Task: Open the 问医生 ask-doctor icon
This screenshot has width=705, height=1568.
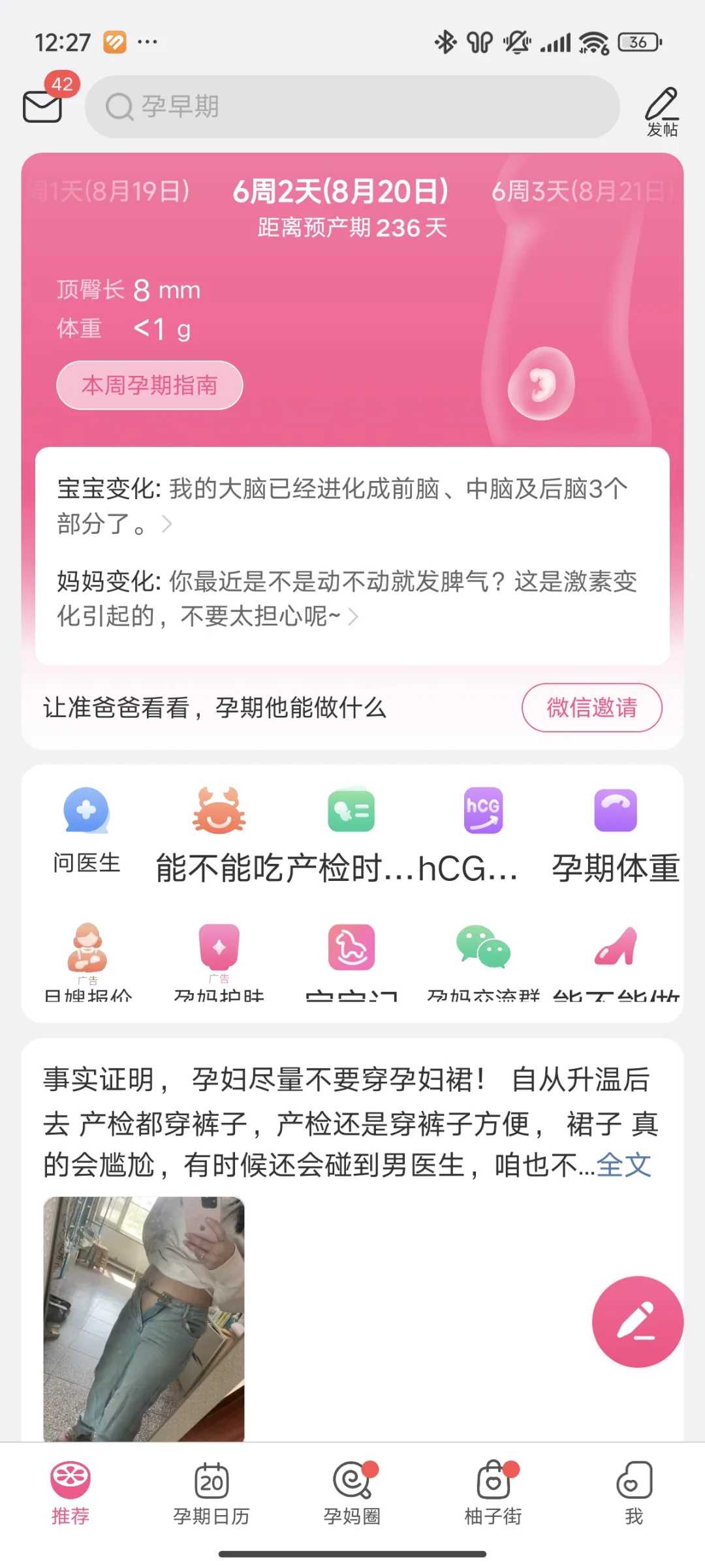Action: point(87,811)
